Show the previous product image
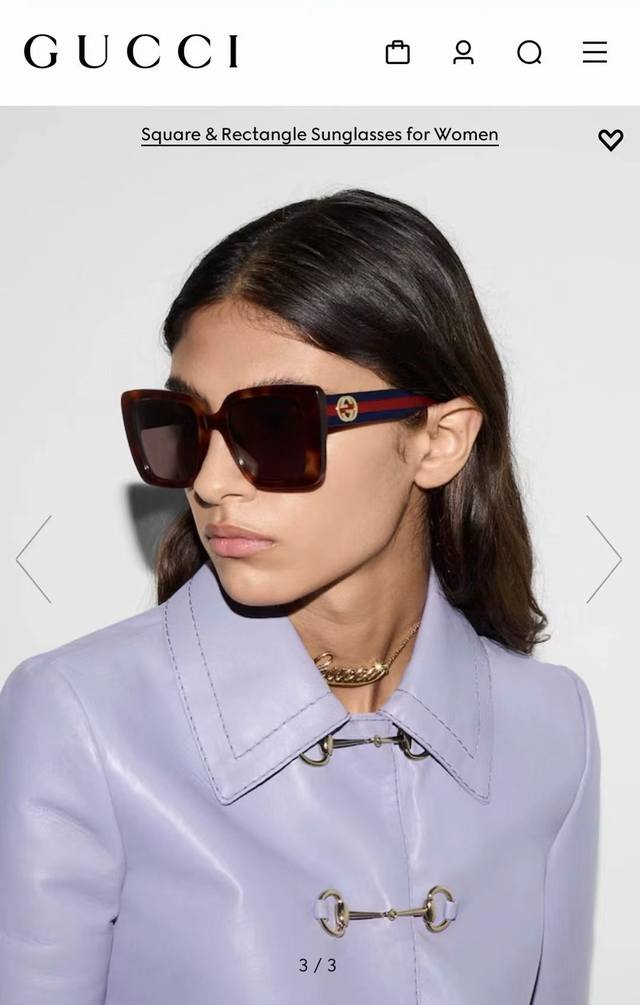The image size is (640, 1005). pos(33,559)
